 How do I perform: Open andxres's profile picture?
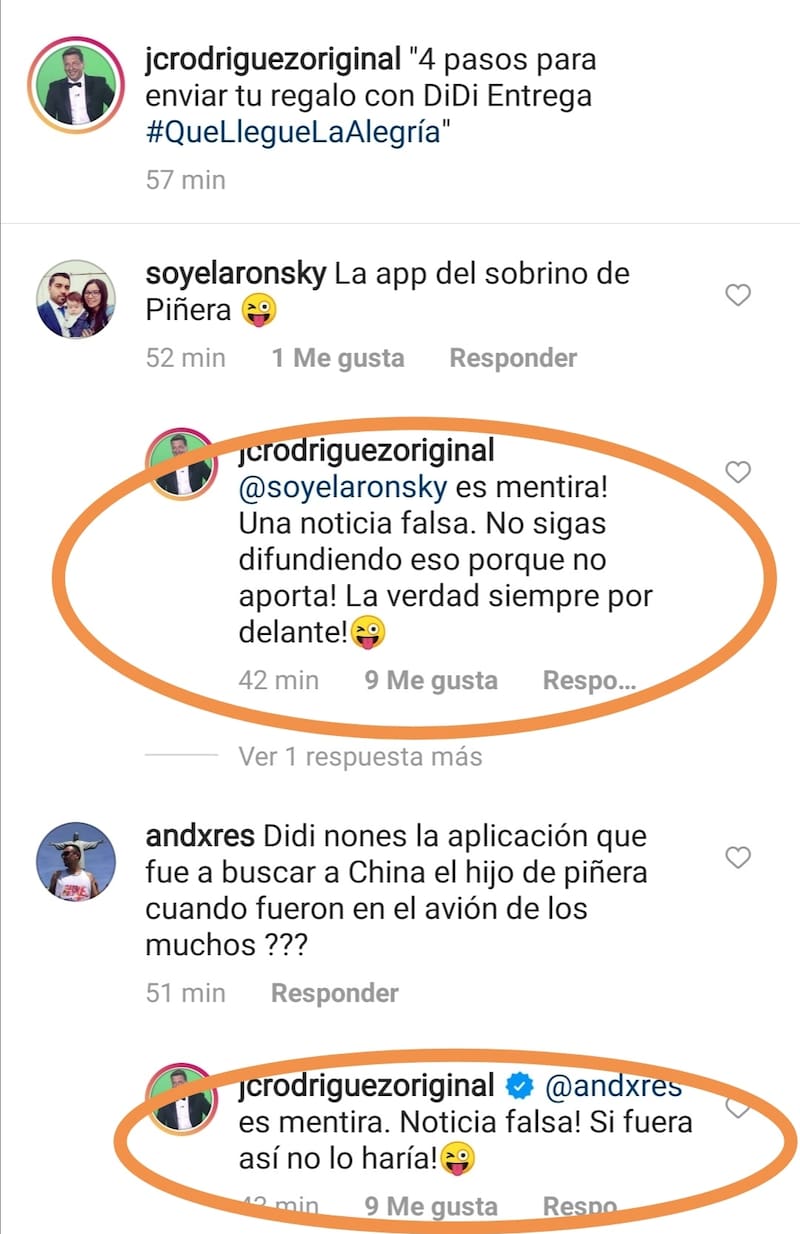pos(76,860)
